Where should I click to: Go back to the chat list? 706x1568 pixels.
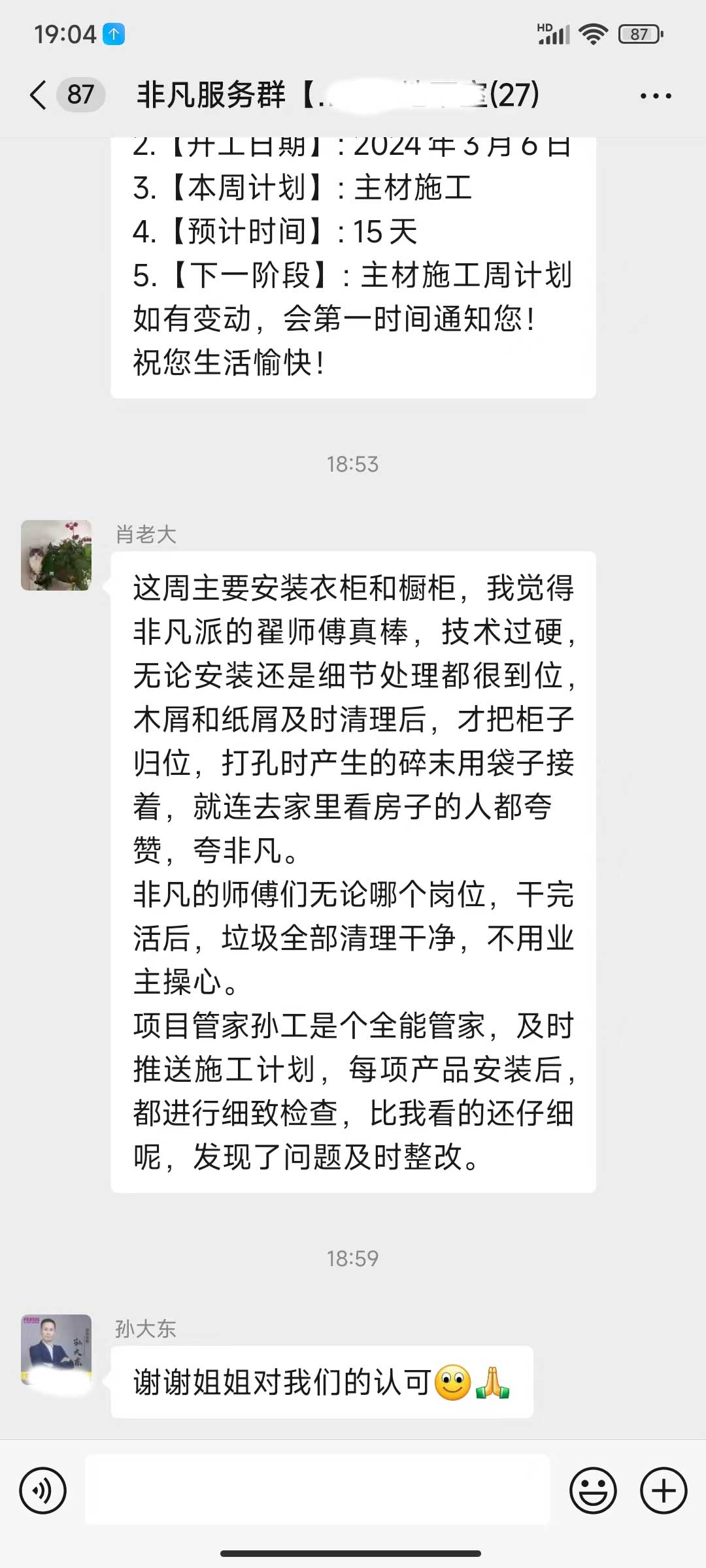click(x=39, y=95)
